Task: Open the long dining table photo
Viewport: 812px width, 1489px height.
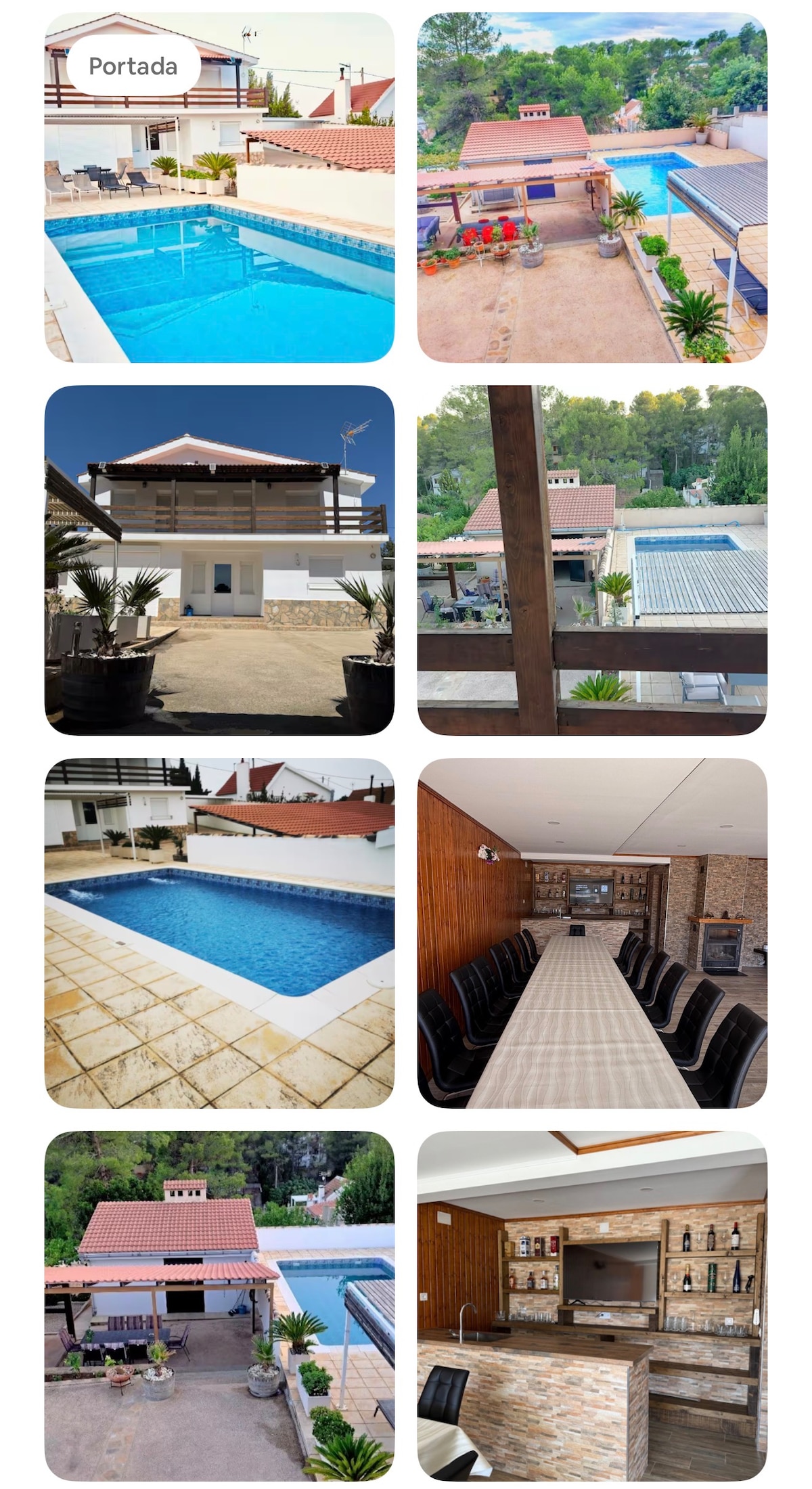Action: coord(592,933)
